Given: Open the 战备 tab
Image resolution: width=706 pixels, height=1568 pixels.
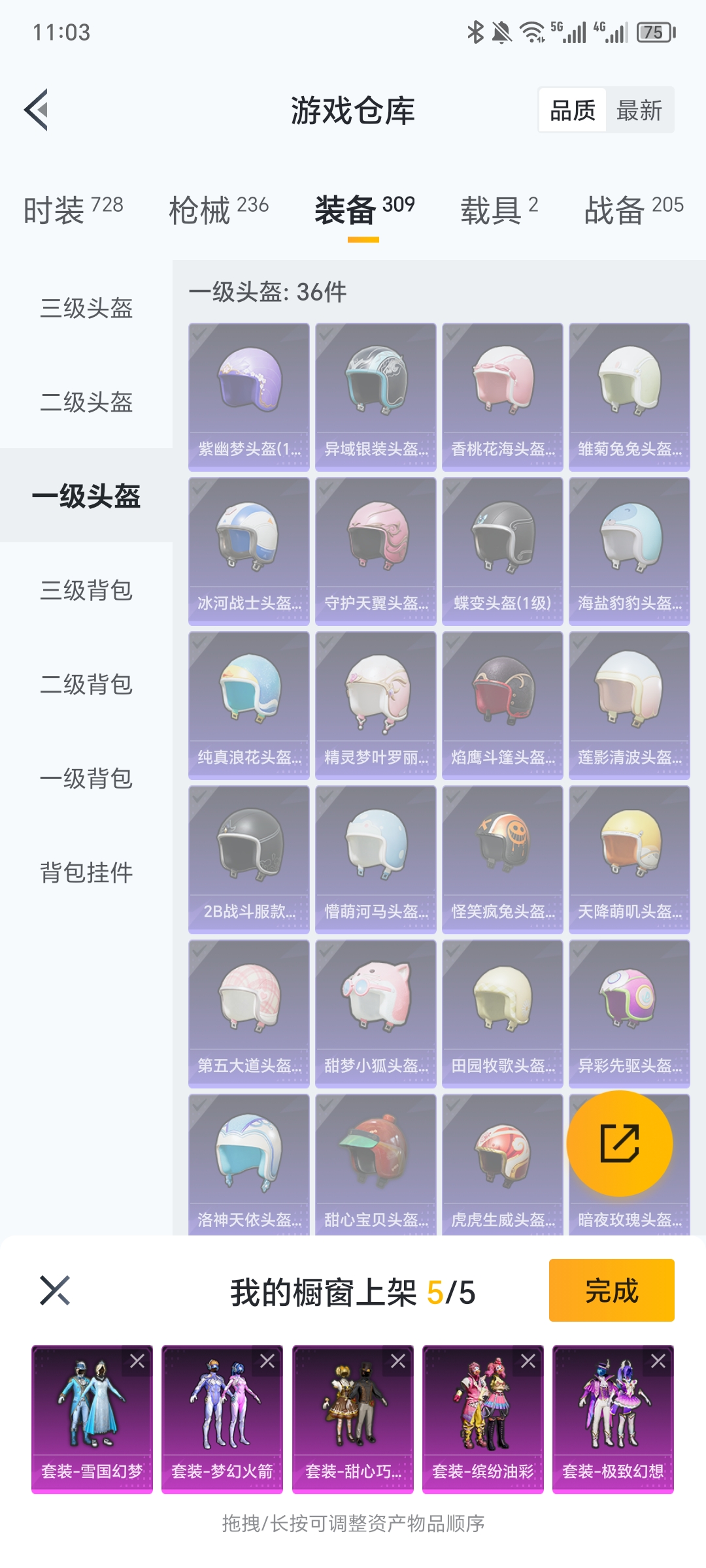Looking at the screenshot, I should tap(633, 210).
